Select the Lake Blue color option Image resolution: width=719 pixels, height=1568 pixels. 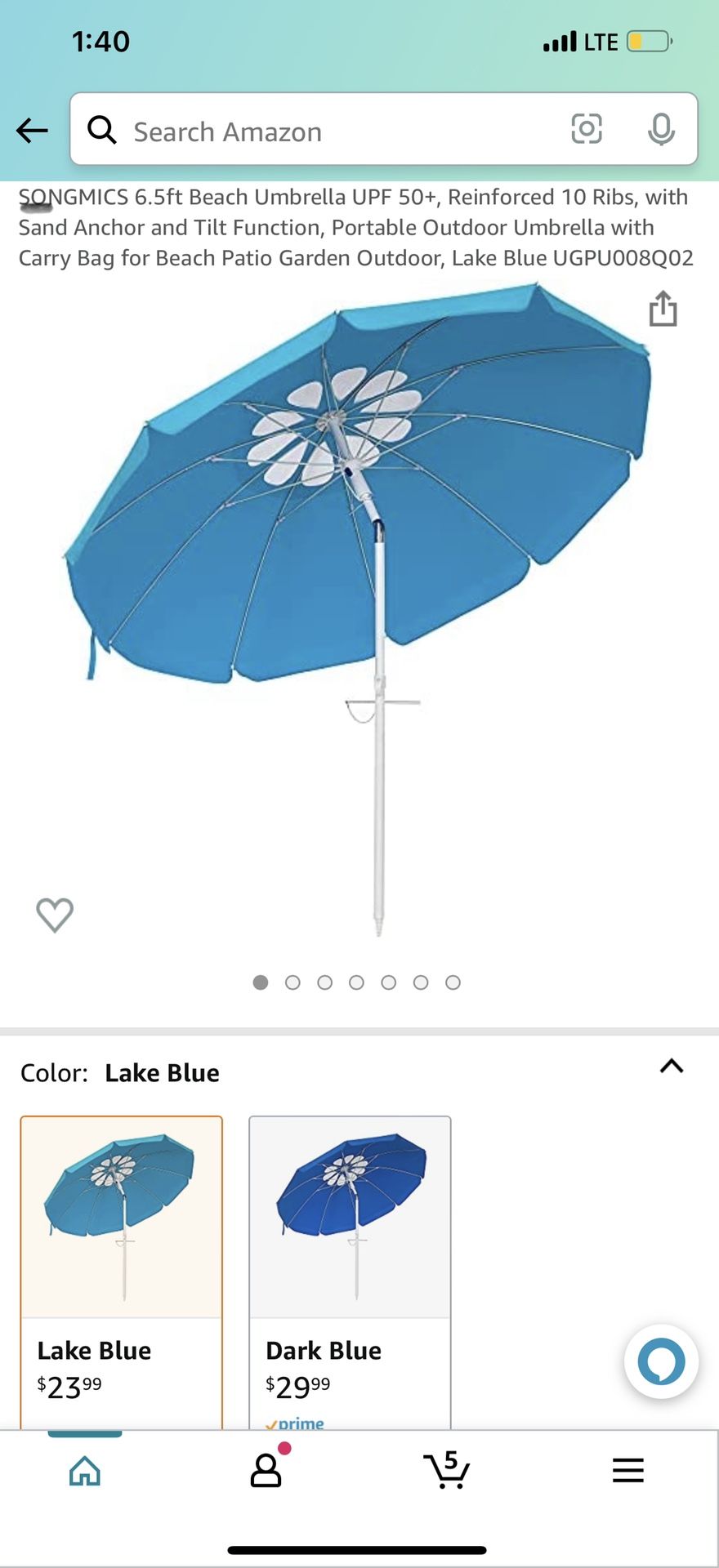click(121, 1266)
